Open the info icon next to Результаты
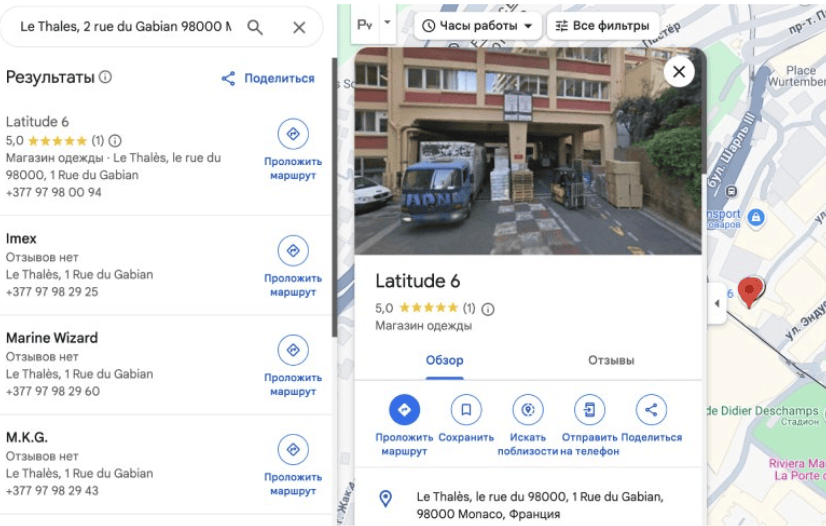Viewport: 826px width, 526px height. [106, 77]
